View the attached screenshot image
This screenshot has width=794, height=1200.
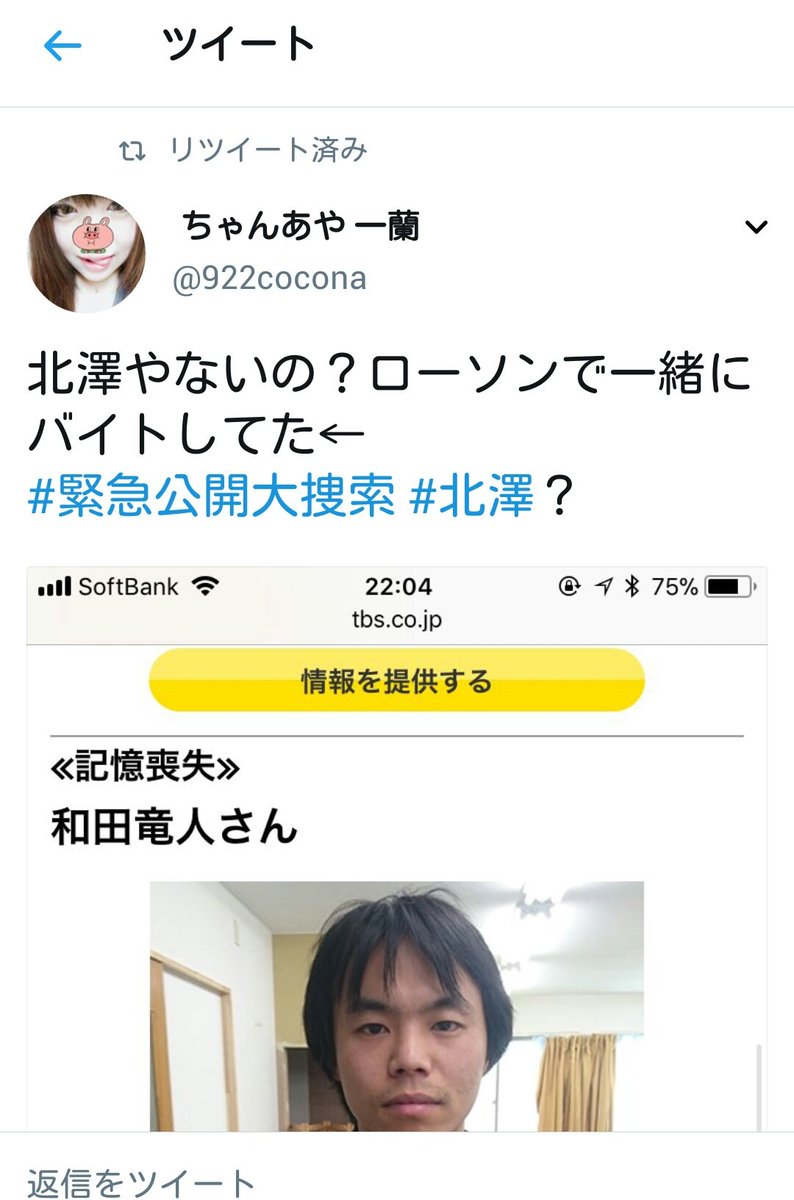click(397, 850)
